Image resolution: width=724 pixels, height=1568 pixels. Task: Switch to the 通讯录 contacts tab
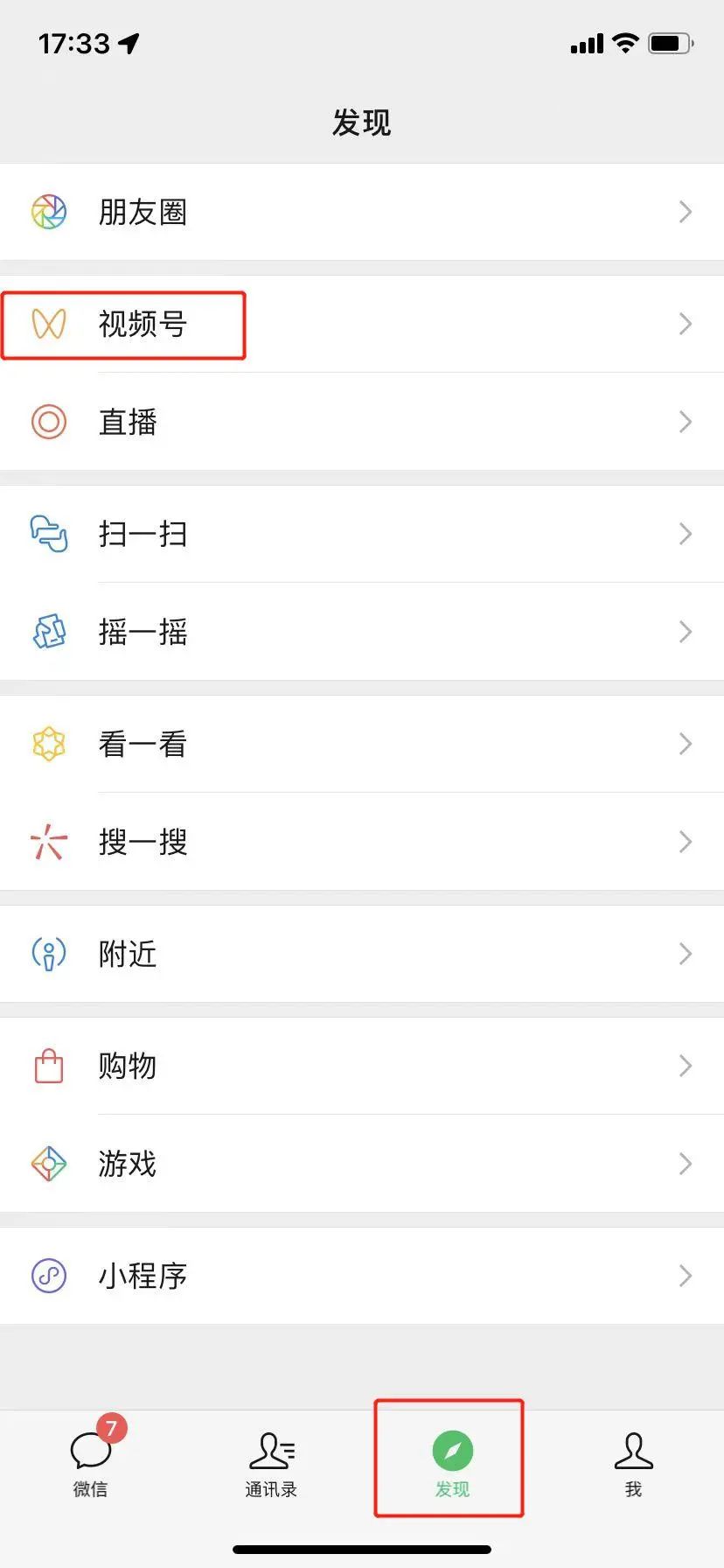click(x=271, y=1463)
